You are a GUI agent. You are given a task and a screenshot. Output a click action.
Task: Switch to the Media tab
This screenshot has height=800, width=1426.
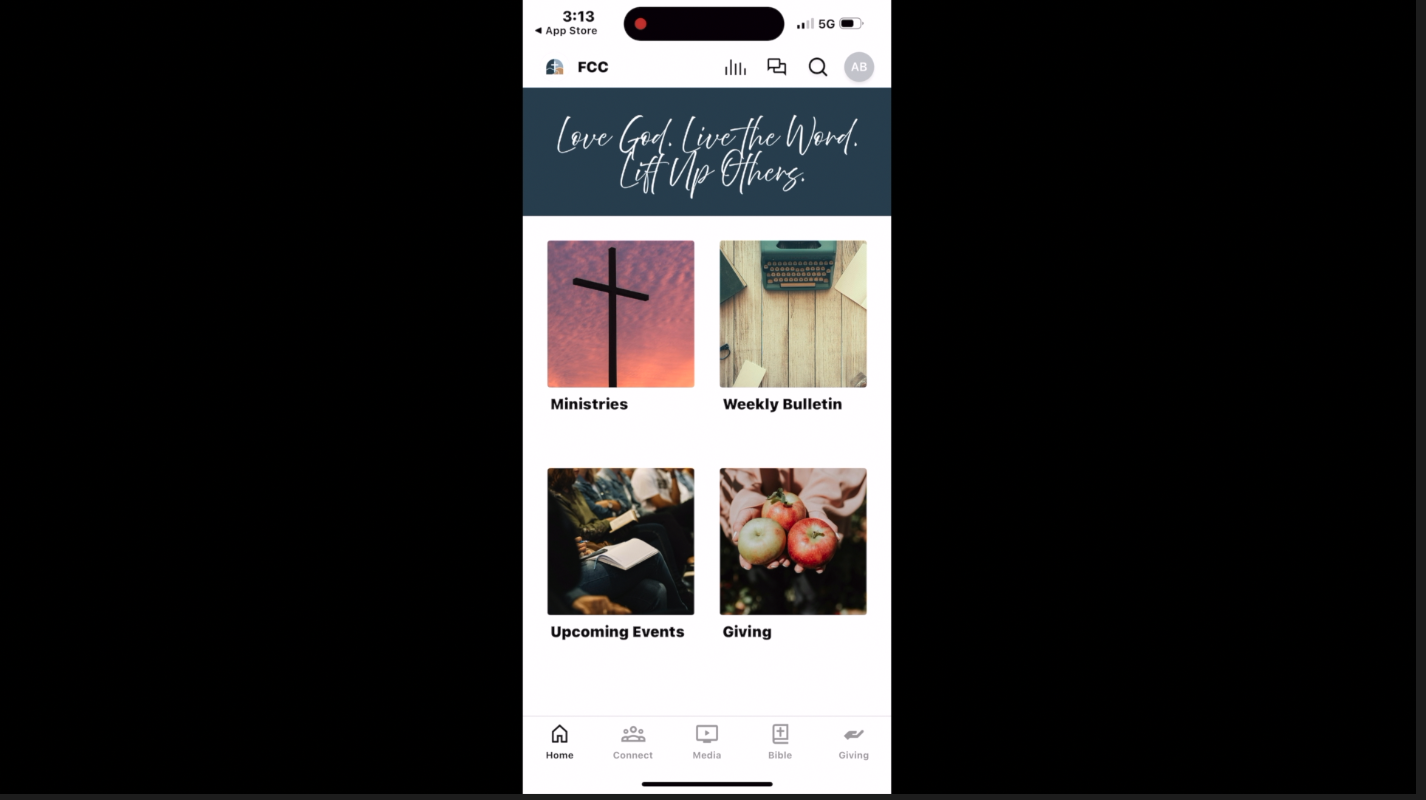point(706,742)
